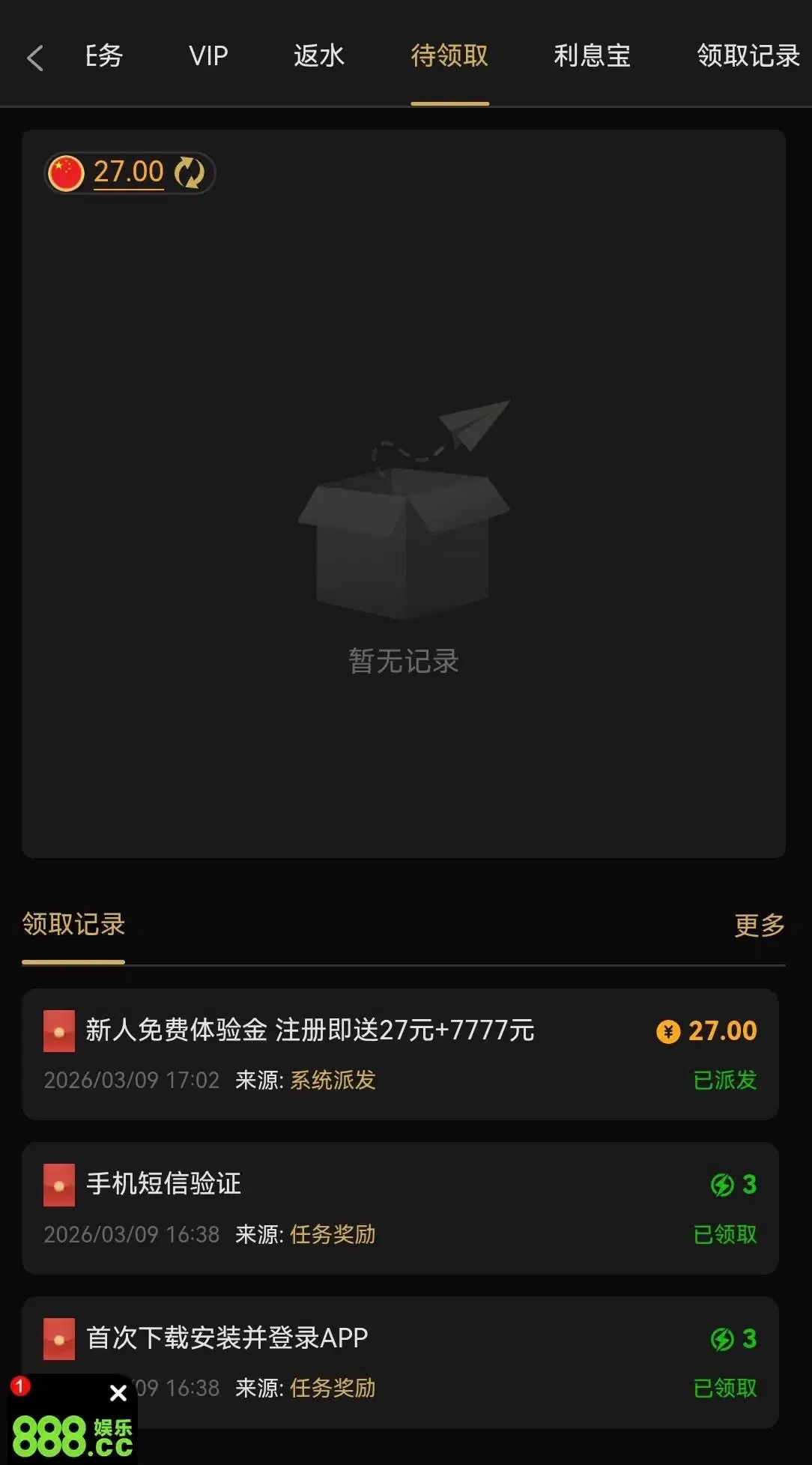Go back using the top-left arrow
The width and height of the screenshot is (812, 1465).
tap(34, 57)
